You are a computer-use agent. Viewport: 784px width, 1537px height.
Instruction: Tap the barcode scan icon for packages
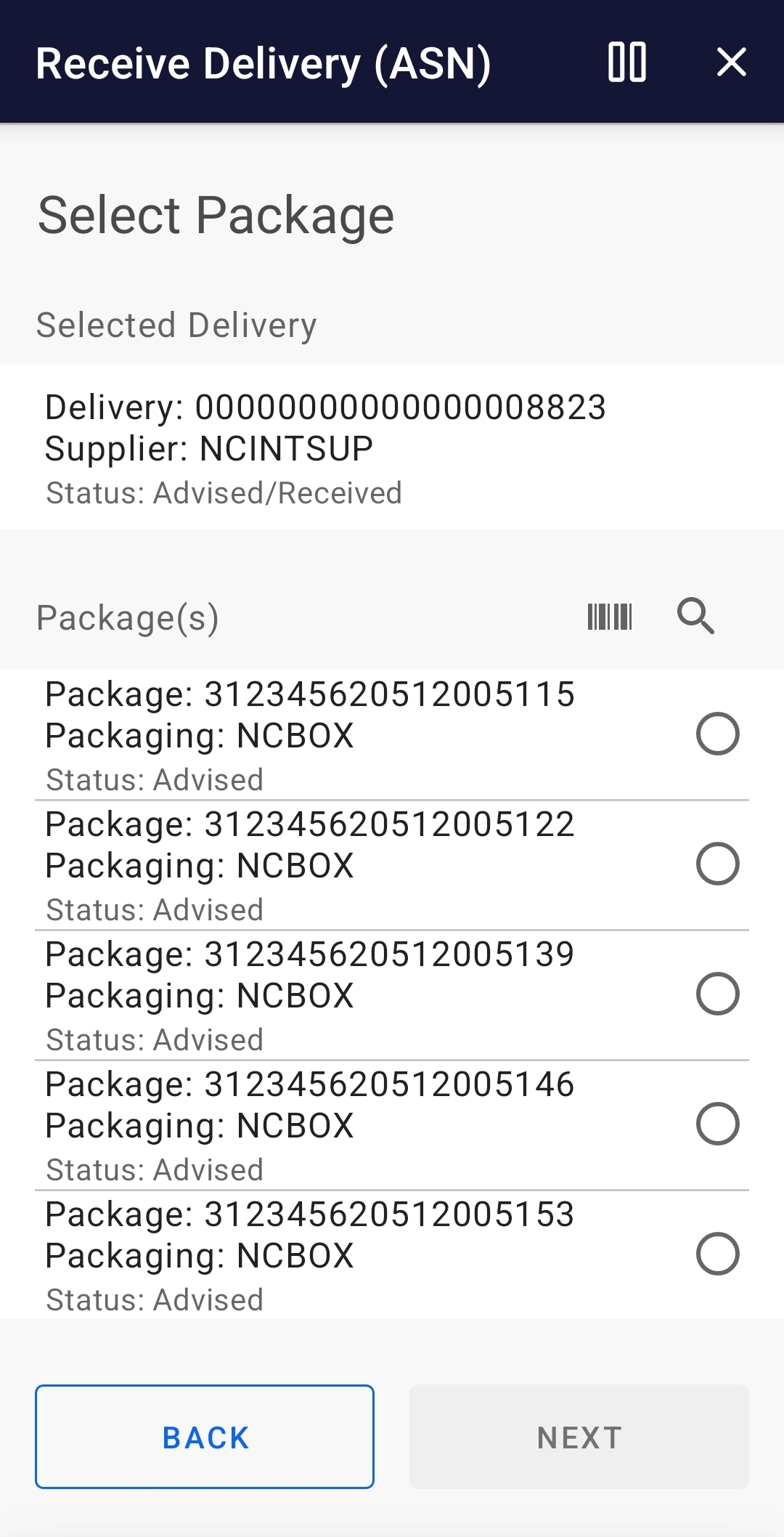(610, 617)
